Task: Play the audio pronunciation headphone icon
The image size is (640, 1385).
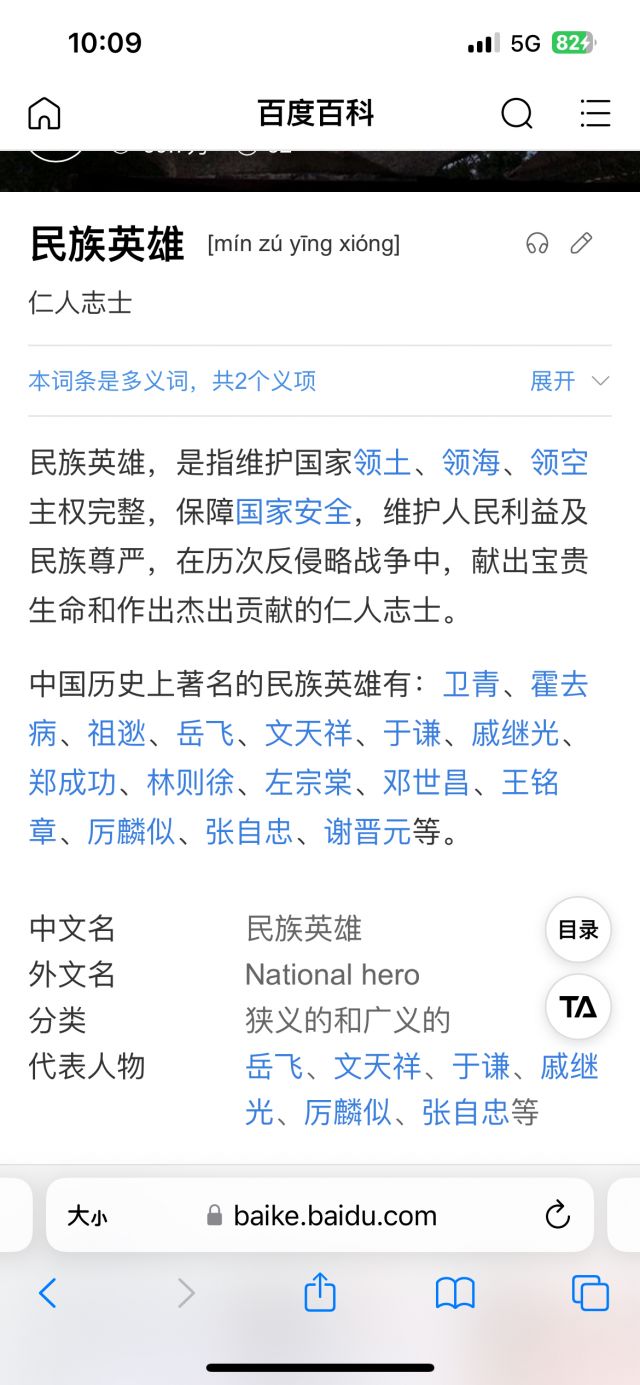Action: coord(538,243)
